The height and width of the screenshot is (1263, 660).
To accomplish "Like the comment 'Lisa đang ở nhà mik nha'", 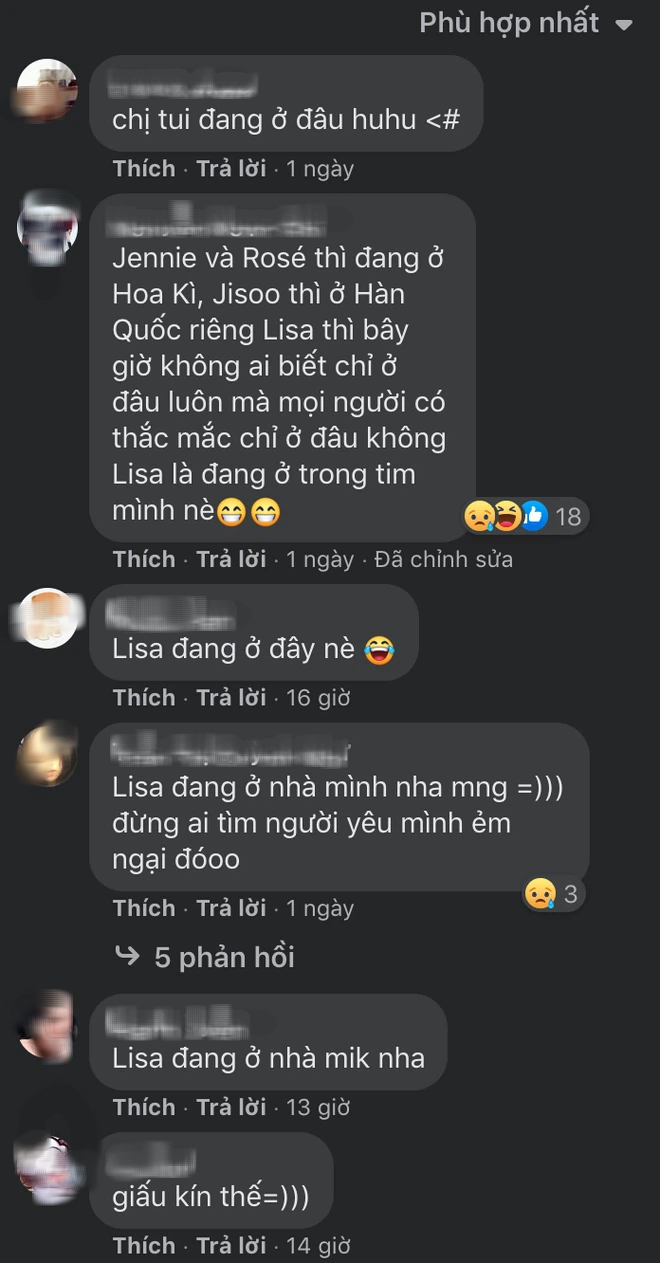I will (144, 1107).
